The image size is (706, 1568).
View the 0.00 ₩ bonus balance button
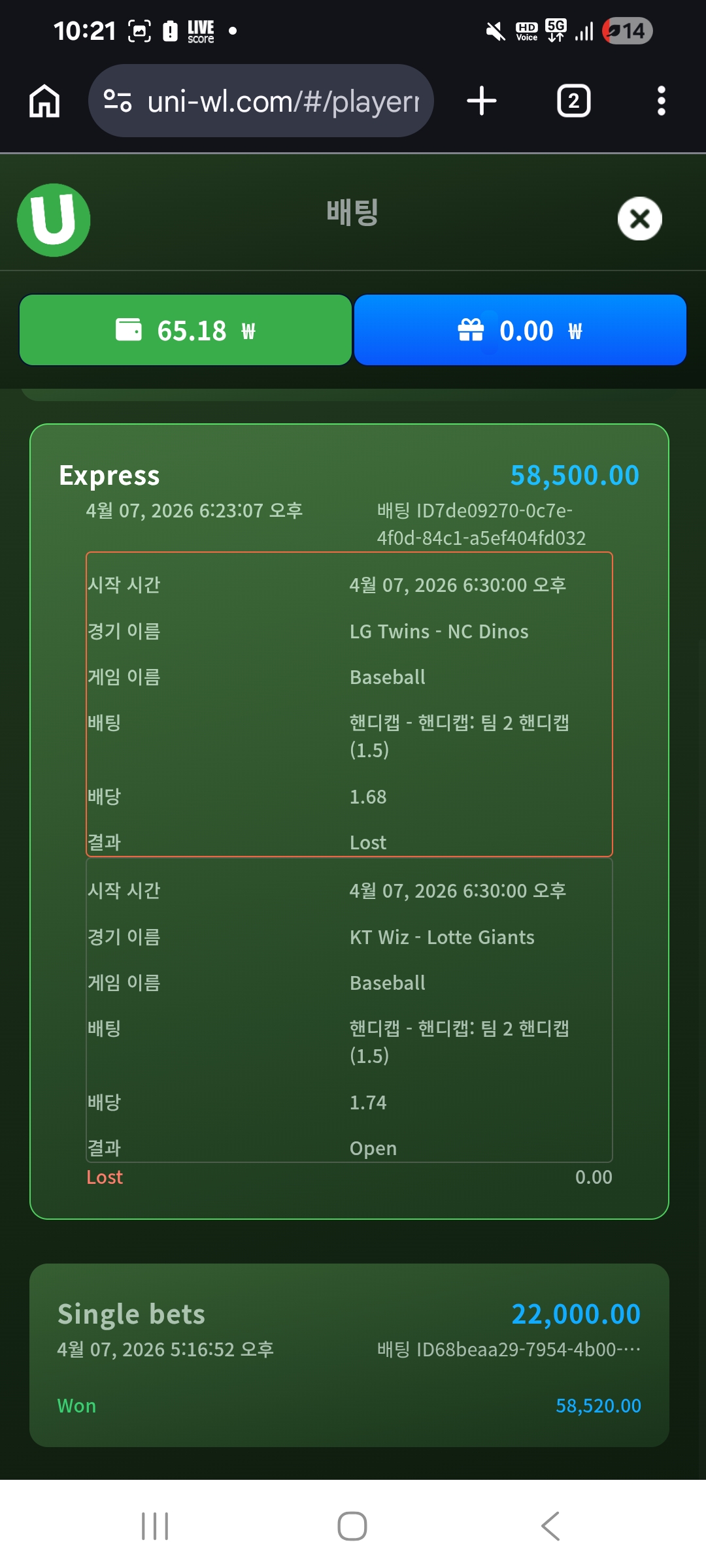[x=520, y=330]
